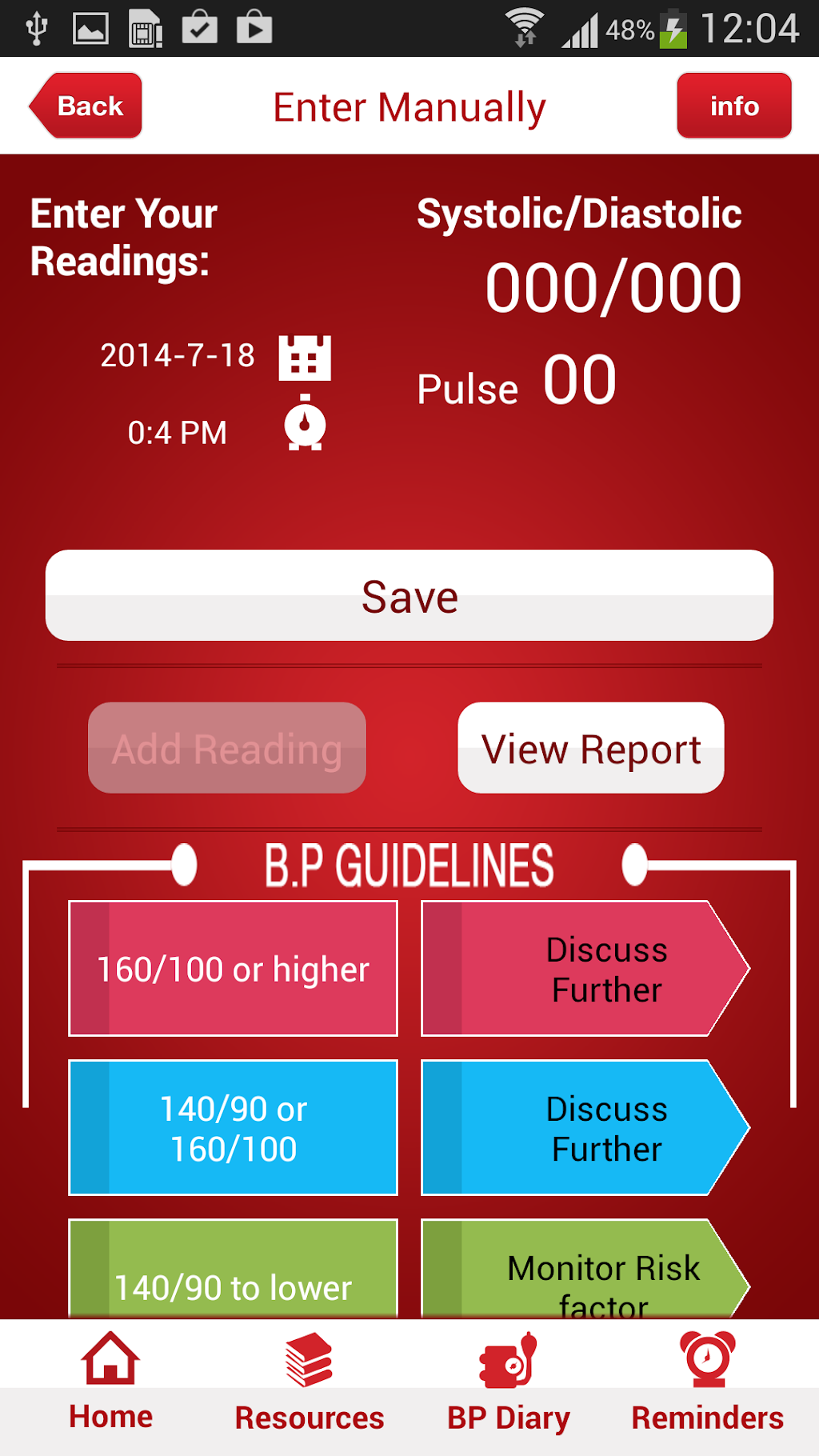Switch to the Home tab
819x1456 pixels.
point(110,1382)
